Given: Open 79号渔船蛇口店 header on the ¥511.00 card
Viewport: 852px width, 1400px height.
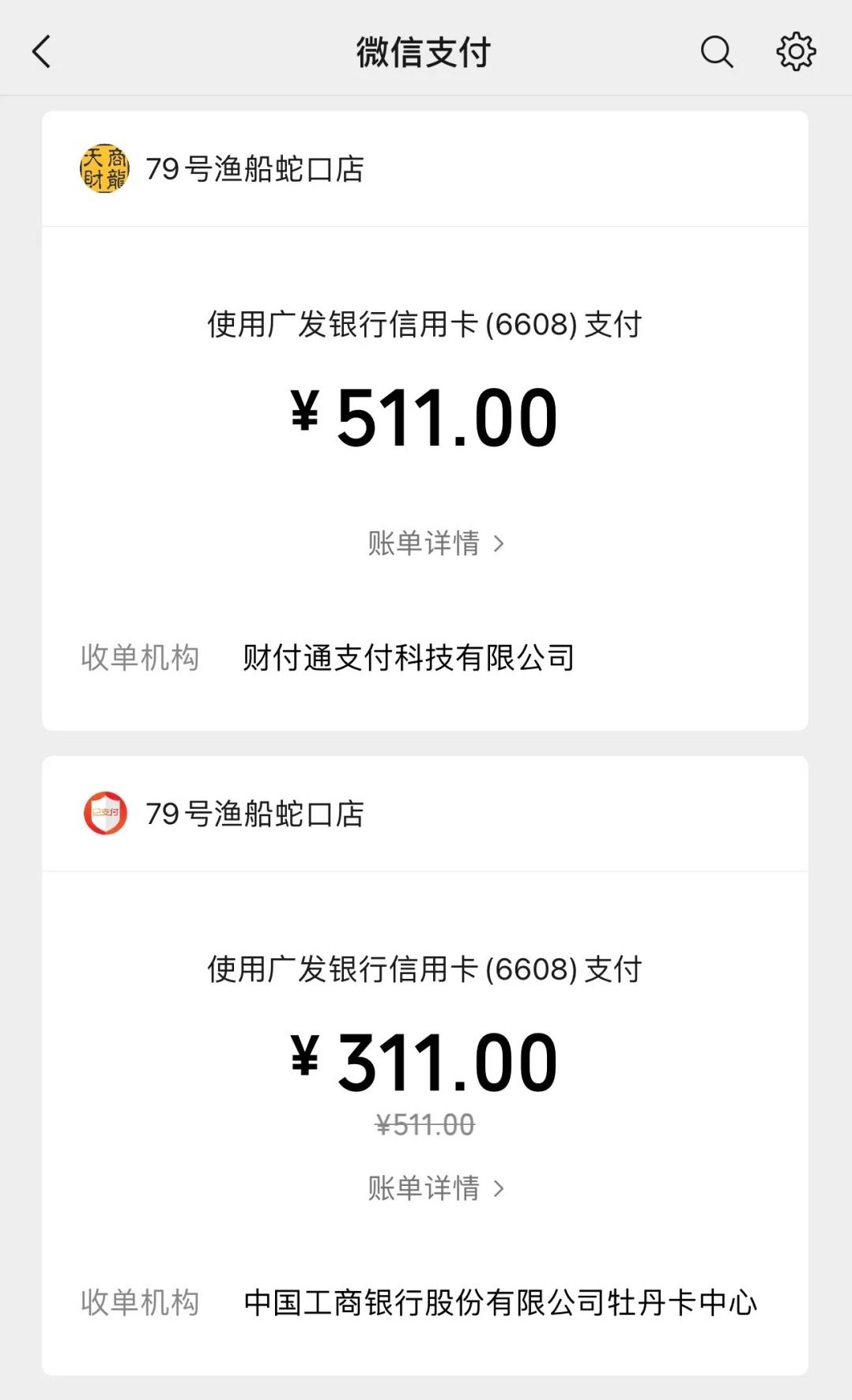Looking at the screenshot, I should pos(254,169).
